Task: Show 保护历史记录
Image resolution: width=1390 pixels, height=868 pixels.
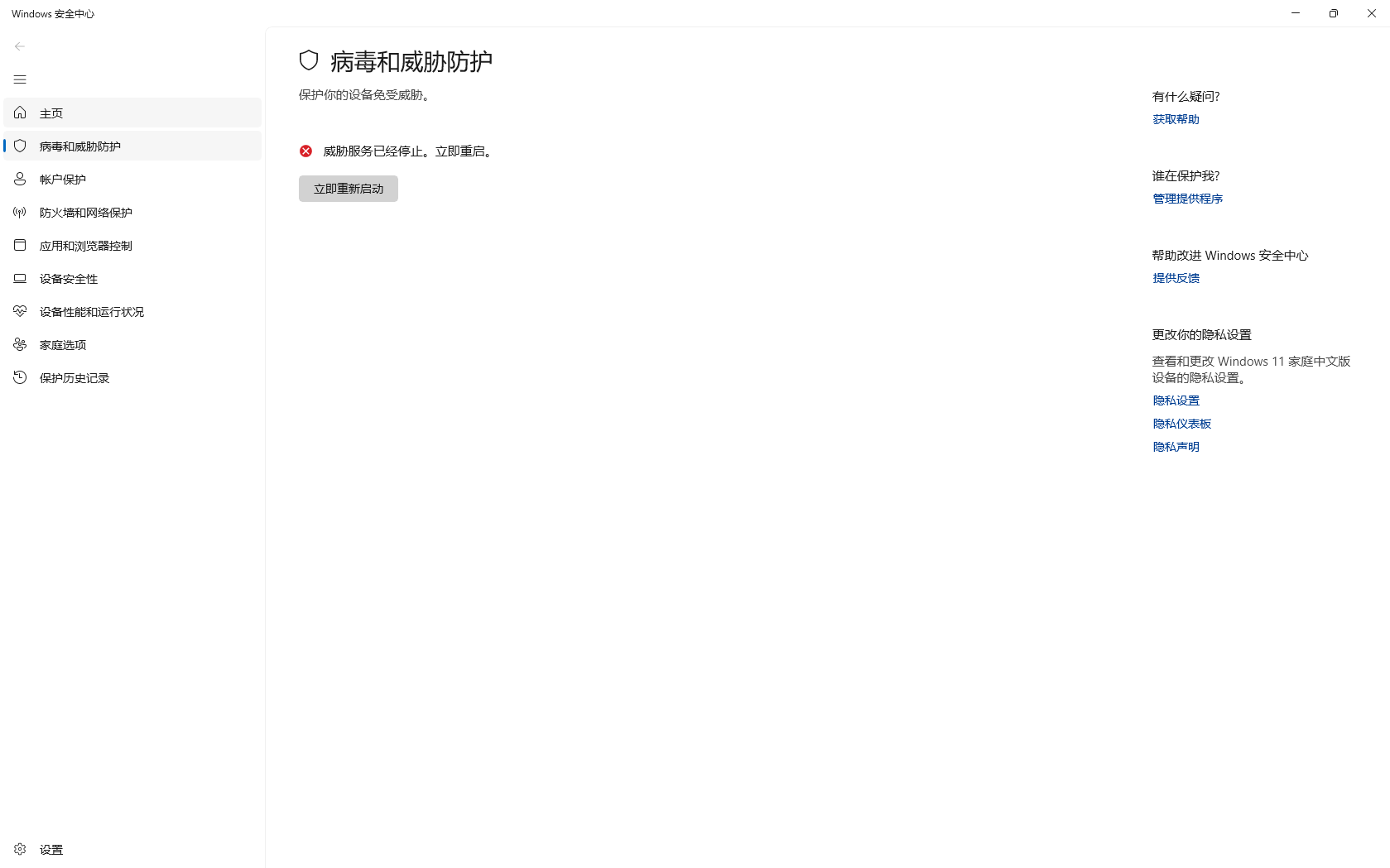Action: pyautogui.click(x=75, y=378)
